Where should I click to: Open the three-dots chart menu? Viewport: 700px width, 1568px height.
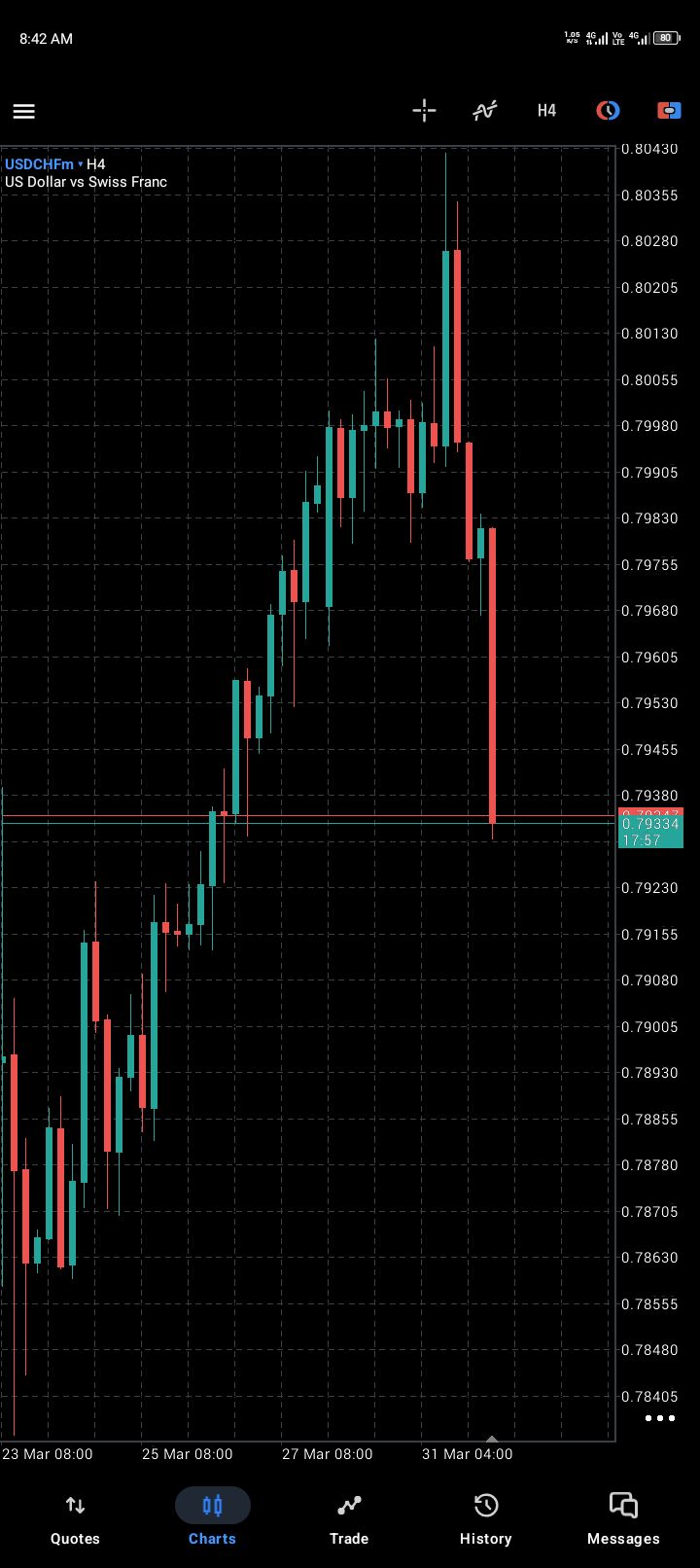tap(659, 1418)
